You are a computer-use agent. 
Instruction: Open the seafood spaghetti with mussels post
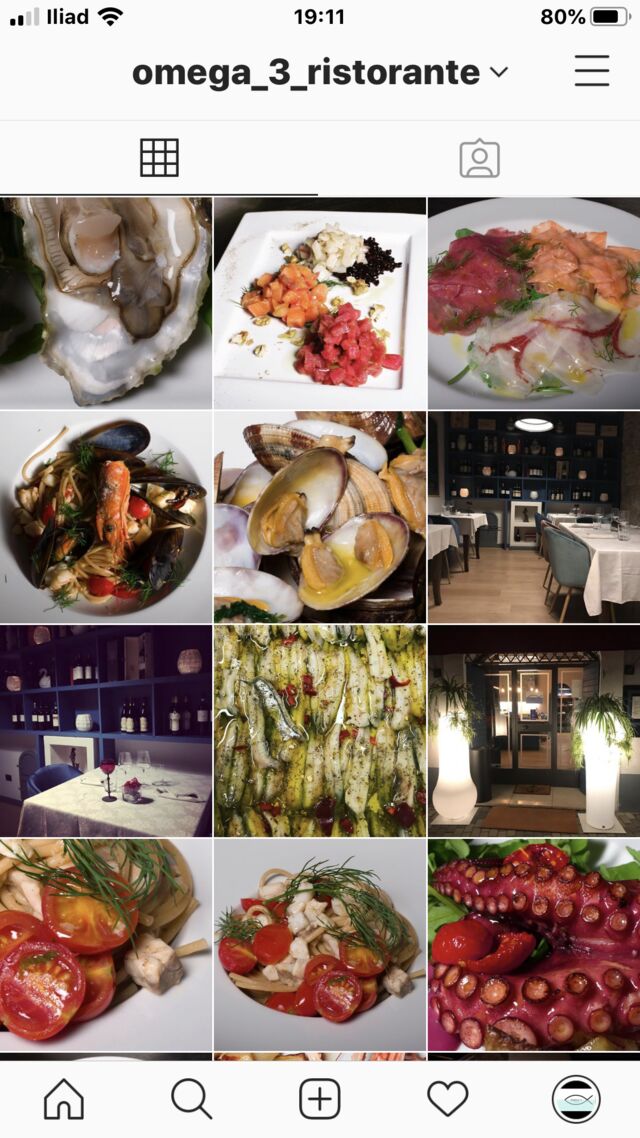point(106,517)
